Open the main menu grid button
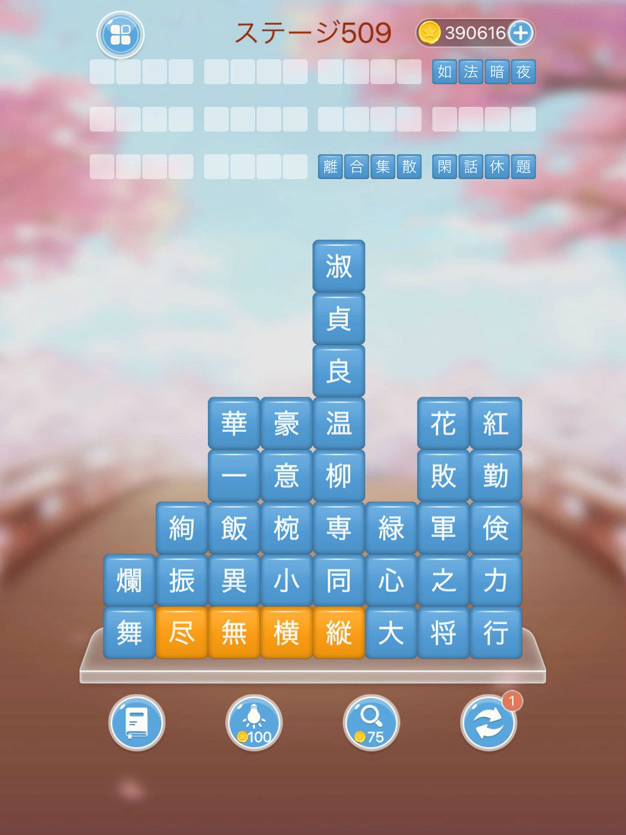 120,35
